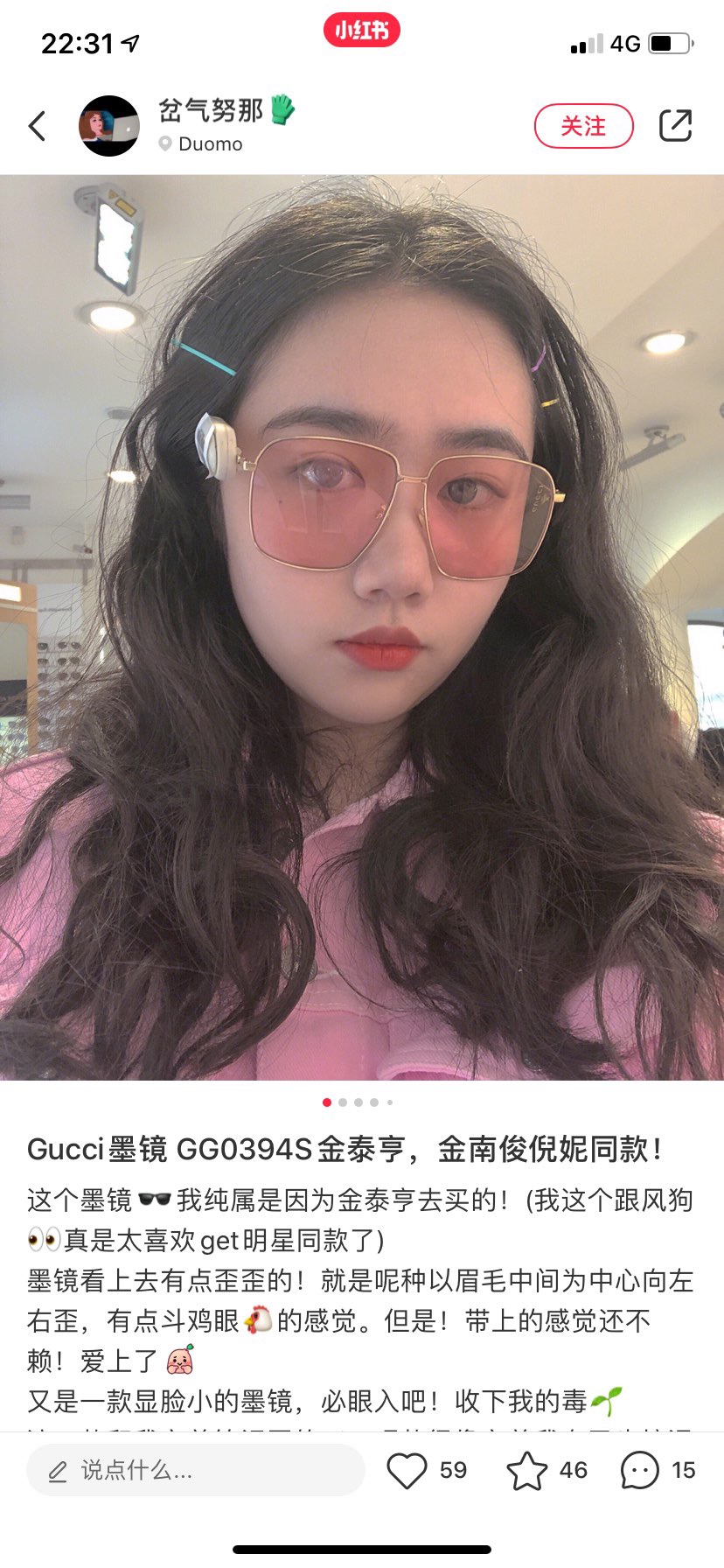Open the post photo full screen

pos(362,626)
